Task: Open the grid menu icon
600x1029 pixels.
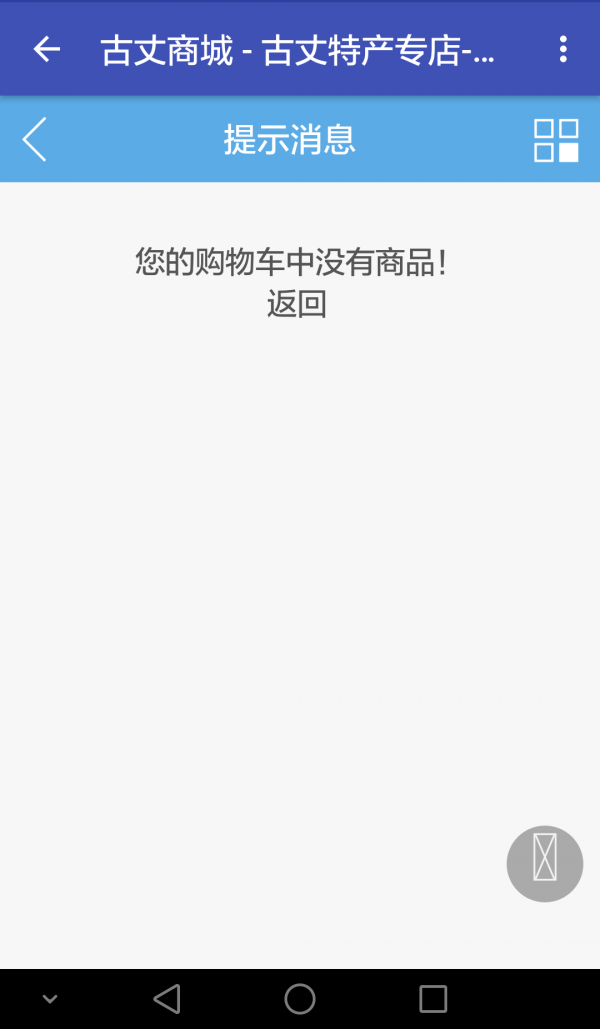Action: point(556,140)
